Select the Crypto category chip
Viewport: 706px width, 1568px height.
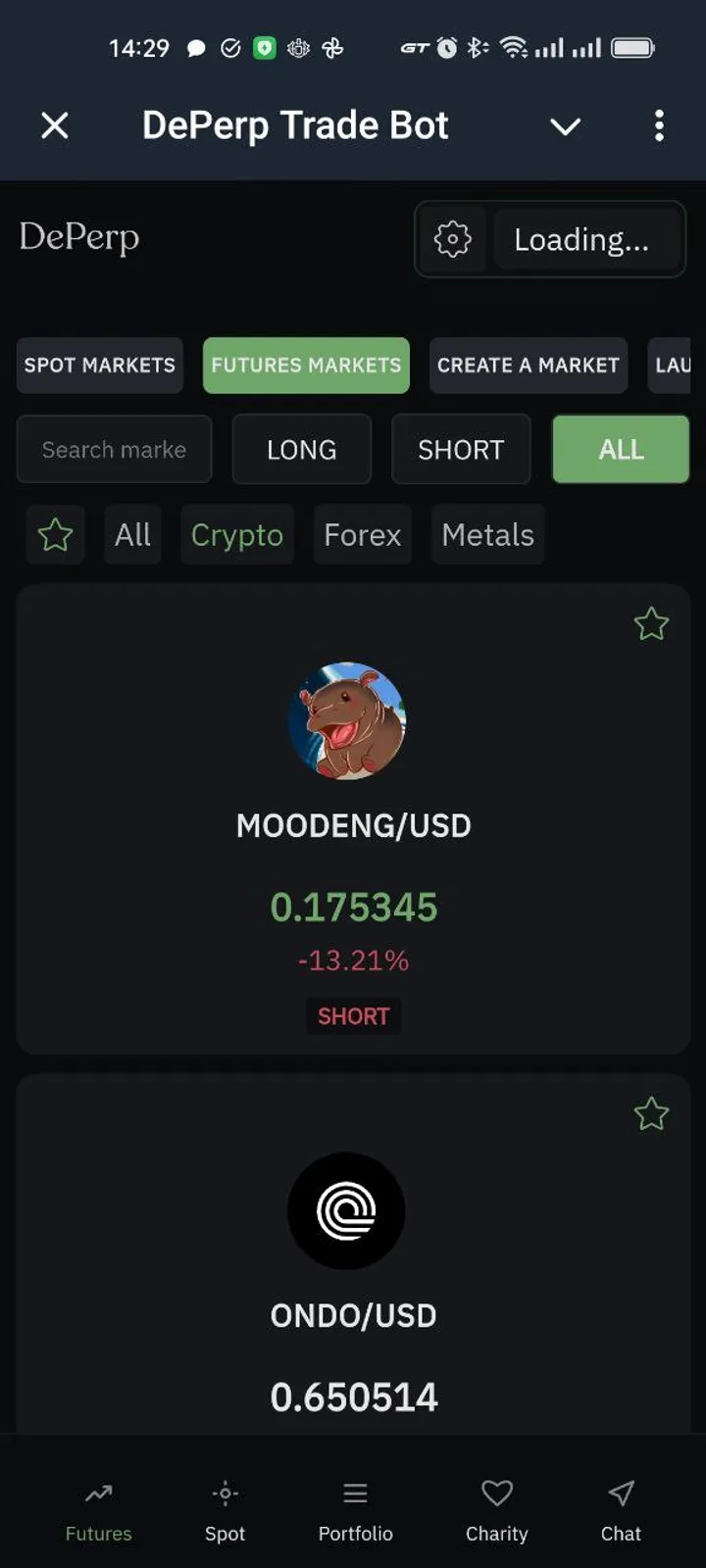click(x=236, y=535)
